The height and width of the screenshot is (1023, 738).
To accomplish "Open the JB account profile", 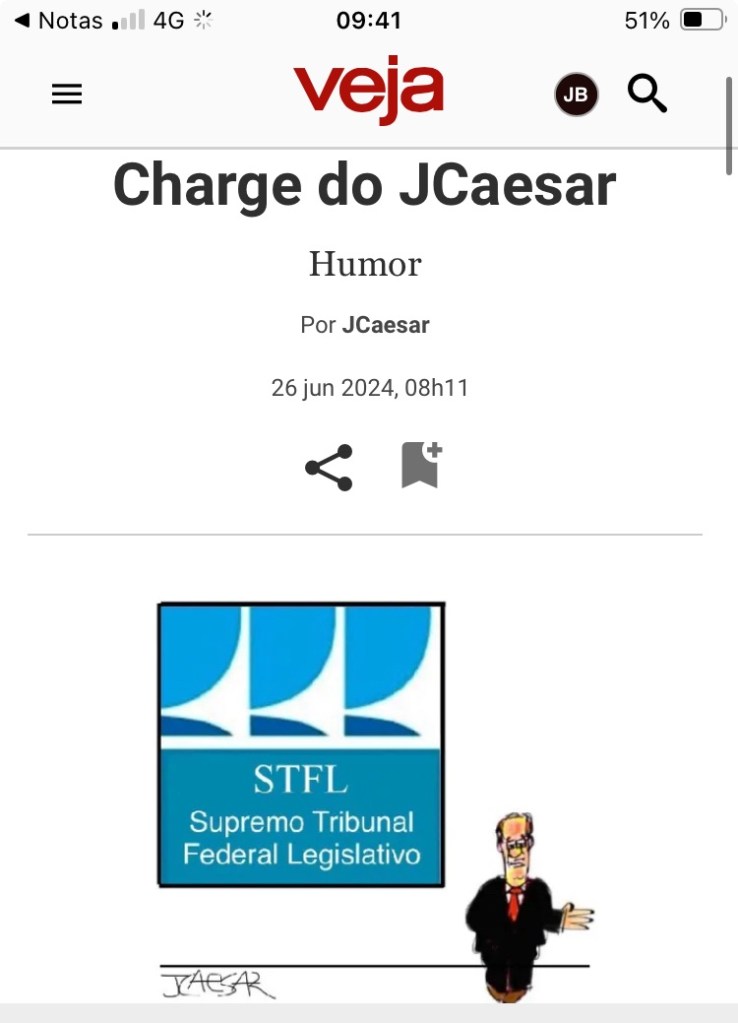I will [576, 95].
